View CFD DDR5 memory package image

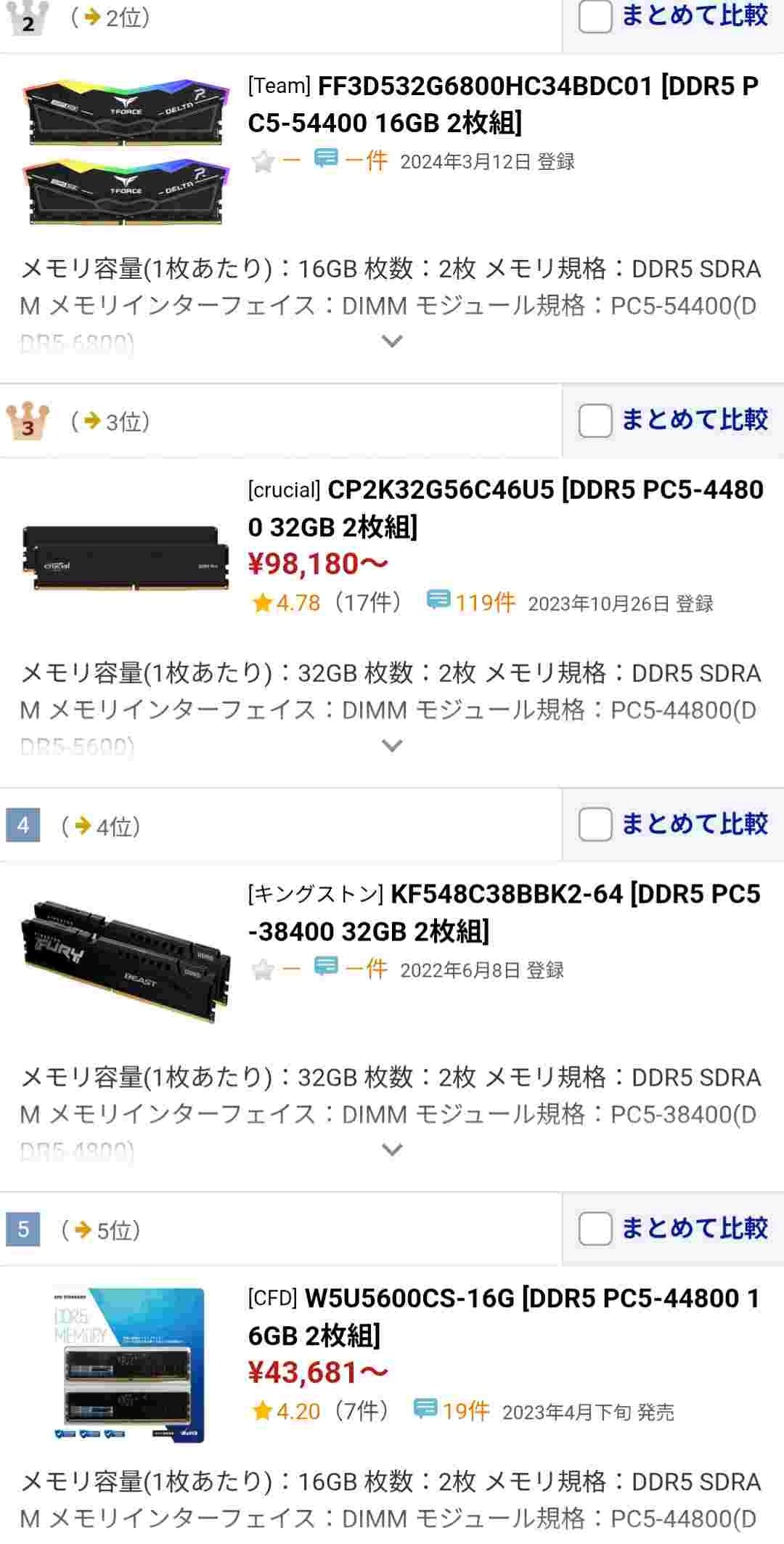(x=129, y=1365)
